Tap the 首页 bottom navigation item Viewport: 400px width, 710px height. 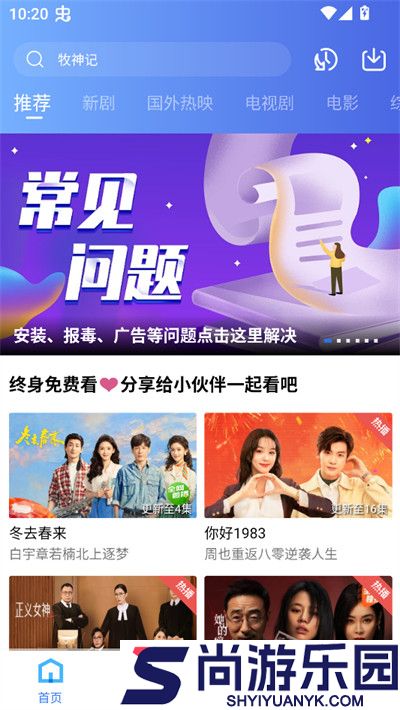click(50, 681)
